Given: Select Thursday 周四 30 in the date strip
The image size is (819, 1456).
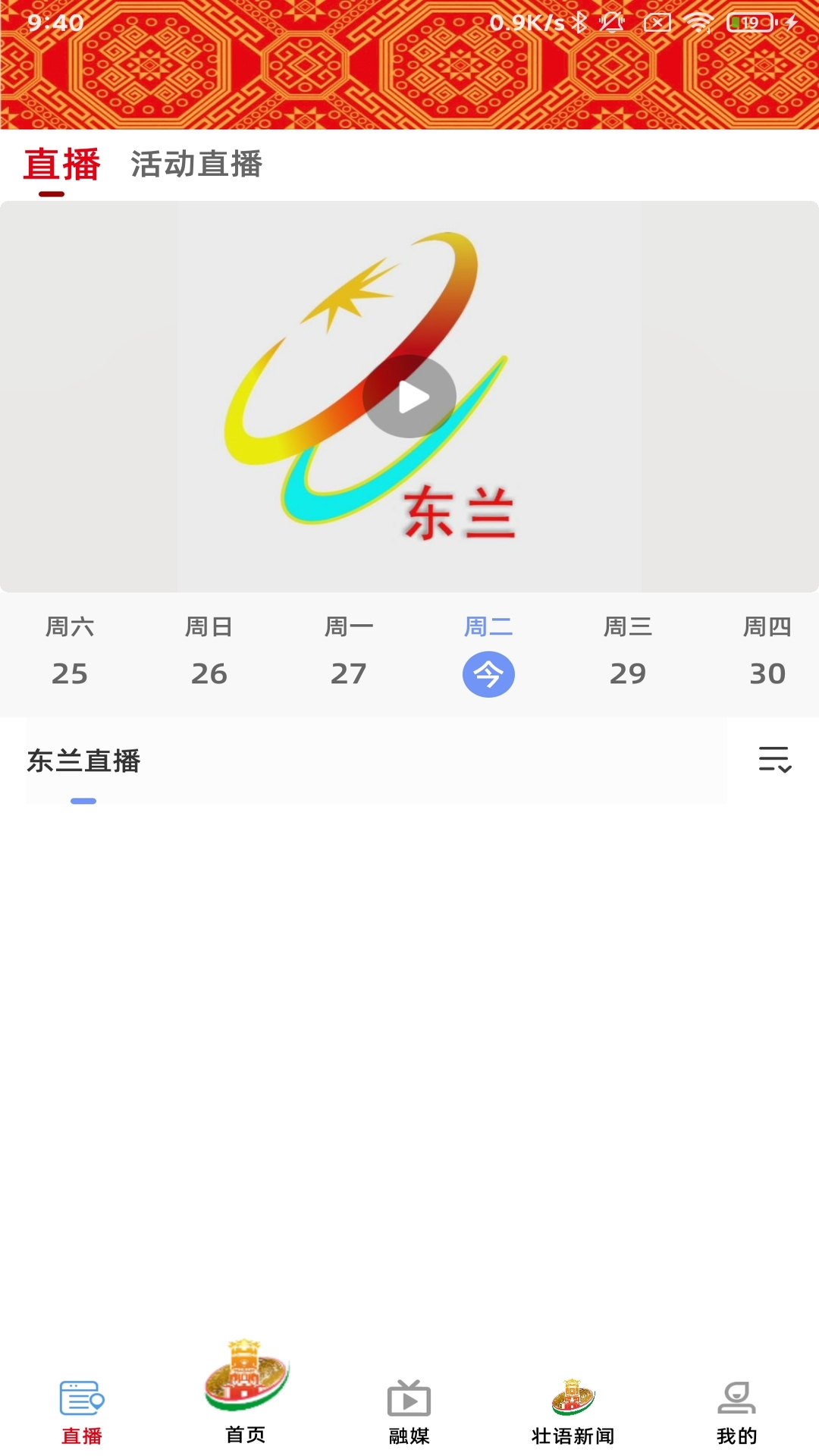Looking at the screenshot, I should coord(767,652).
